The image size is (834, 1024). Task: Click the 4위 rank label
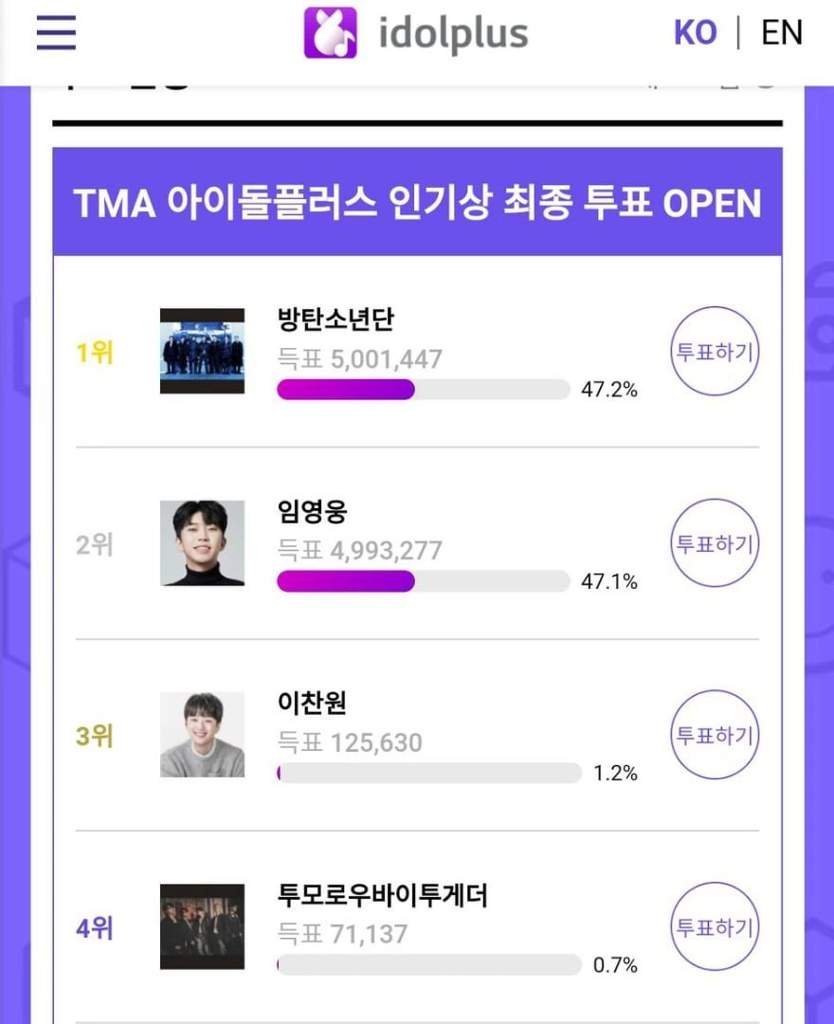[x=95, y=927]
